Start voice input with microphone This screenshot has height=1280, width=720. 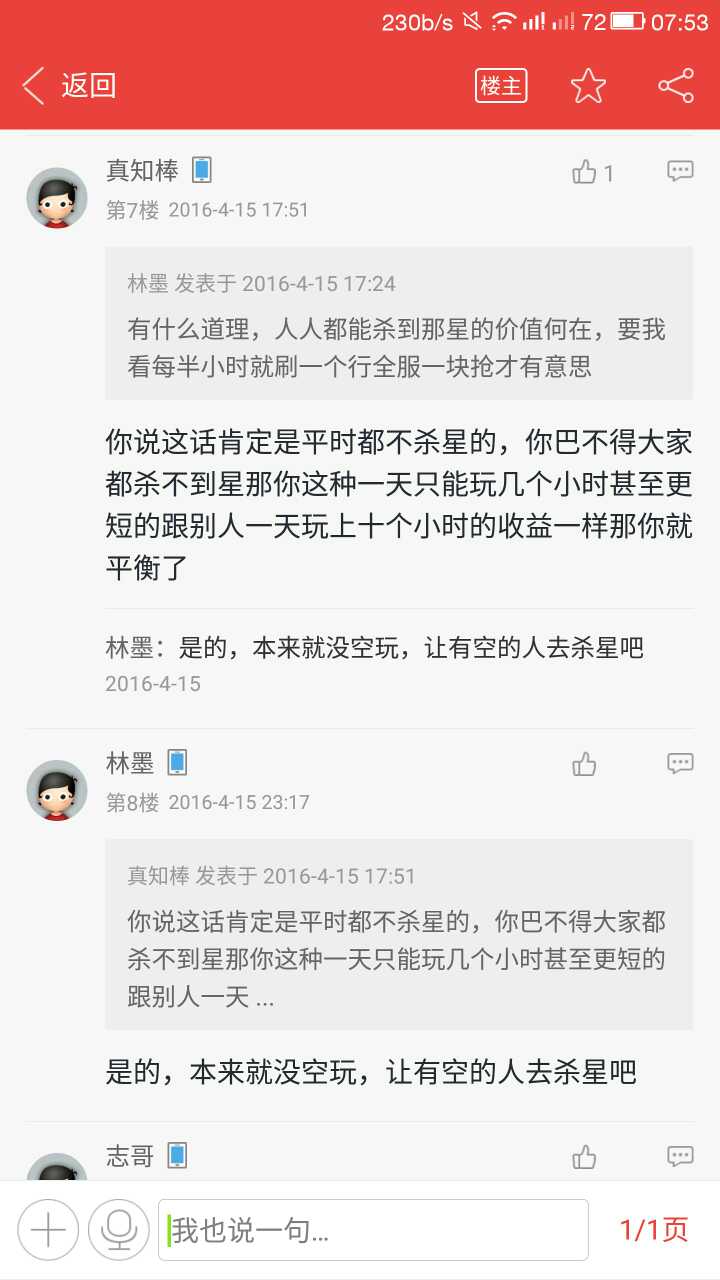(x=119, y=1230)
